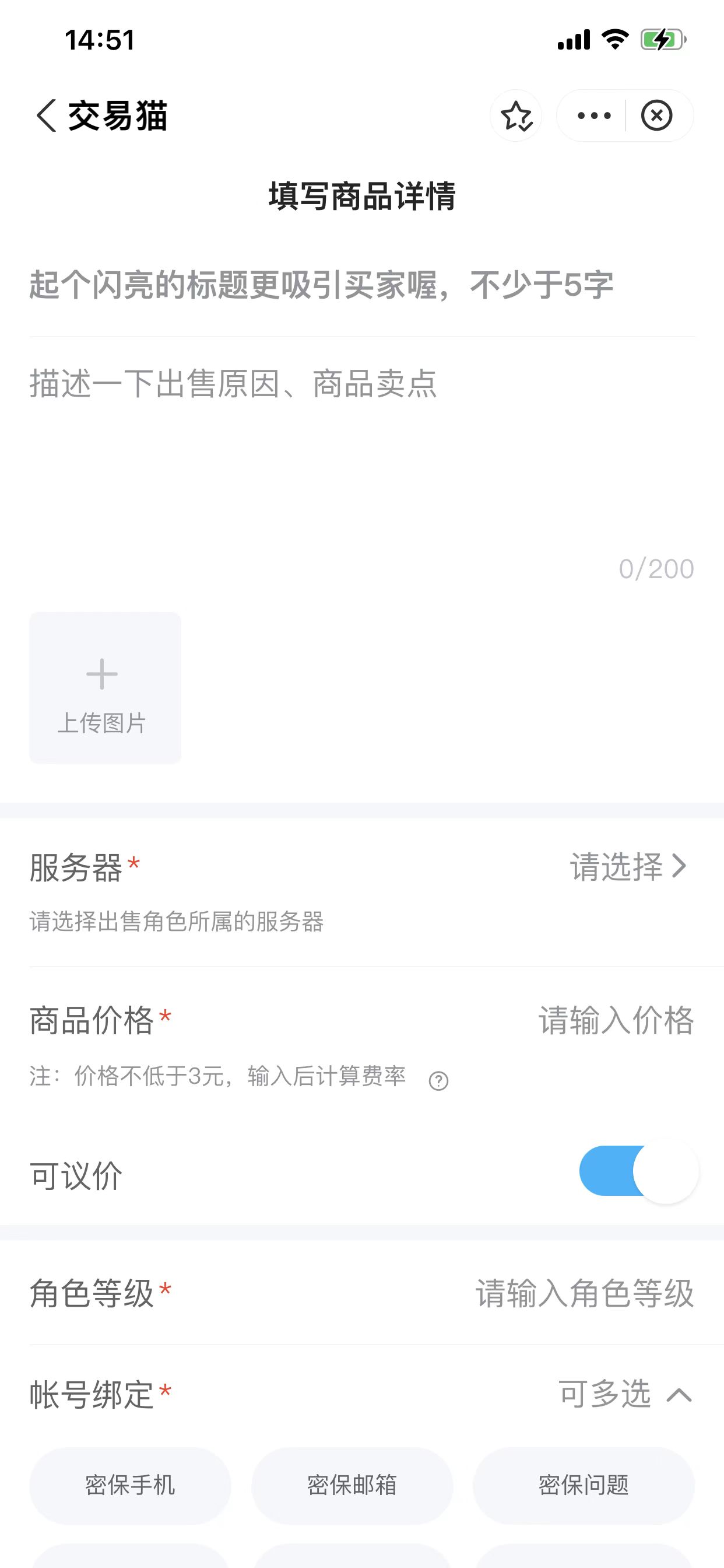724x1568 pixels.
Task: Go back from 交易猫 page
Action: tap(46, 116)
